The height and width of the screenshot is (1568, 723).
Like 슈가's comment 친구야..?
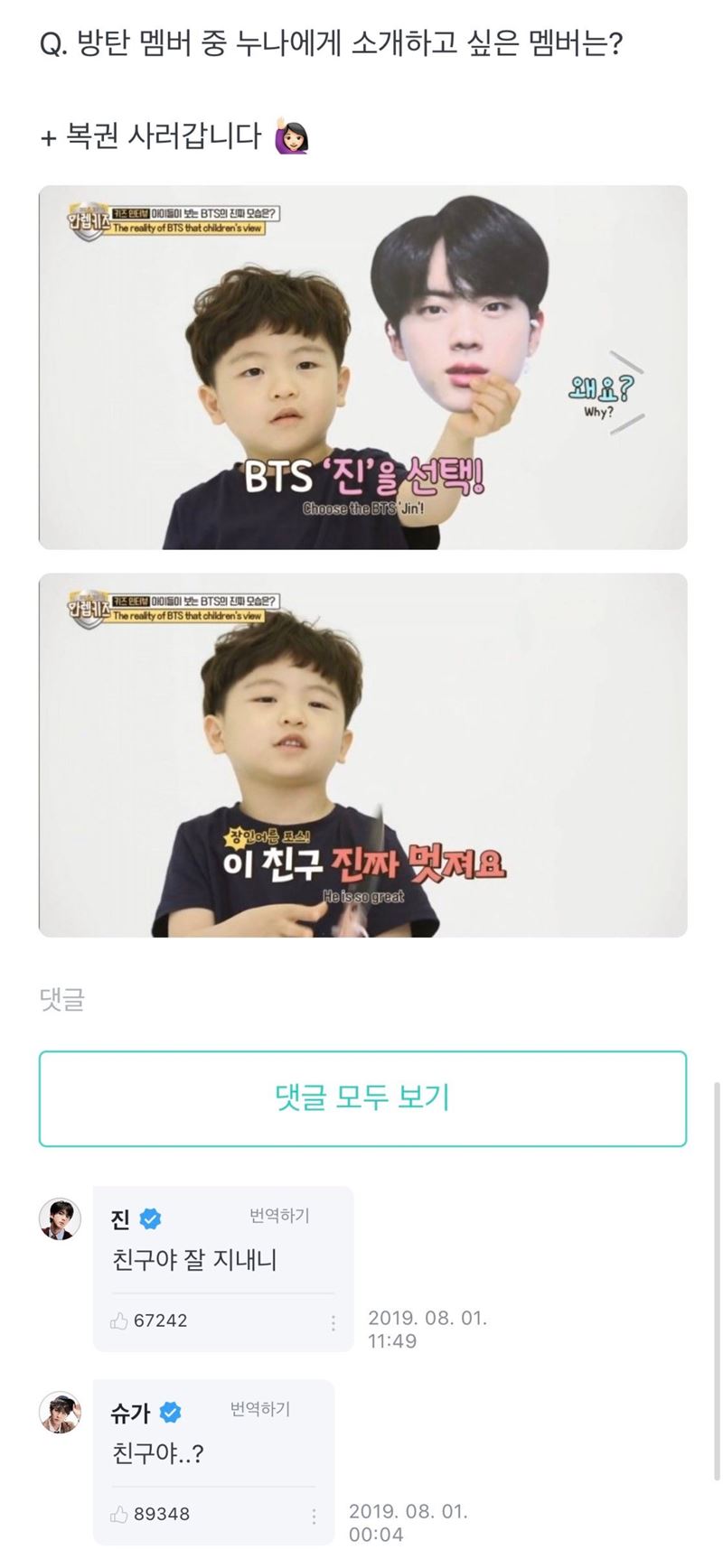click(x=119, y=1515)
